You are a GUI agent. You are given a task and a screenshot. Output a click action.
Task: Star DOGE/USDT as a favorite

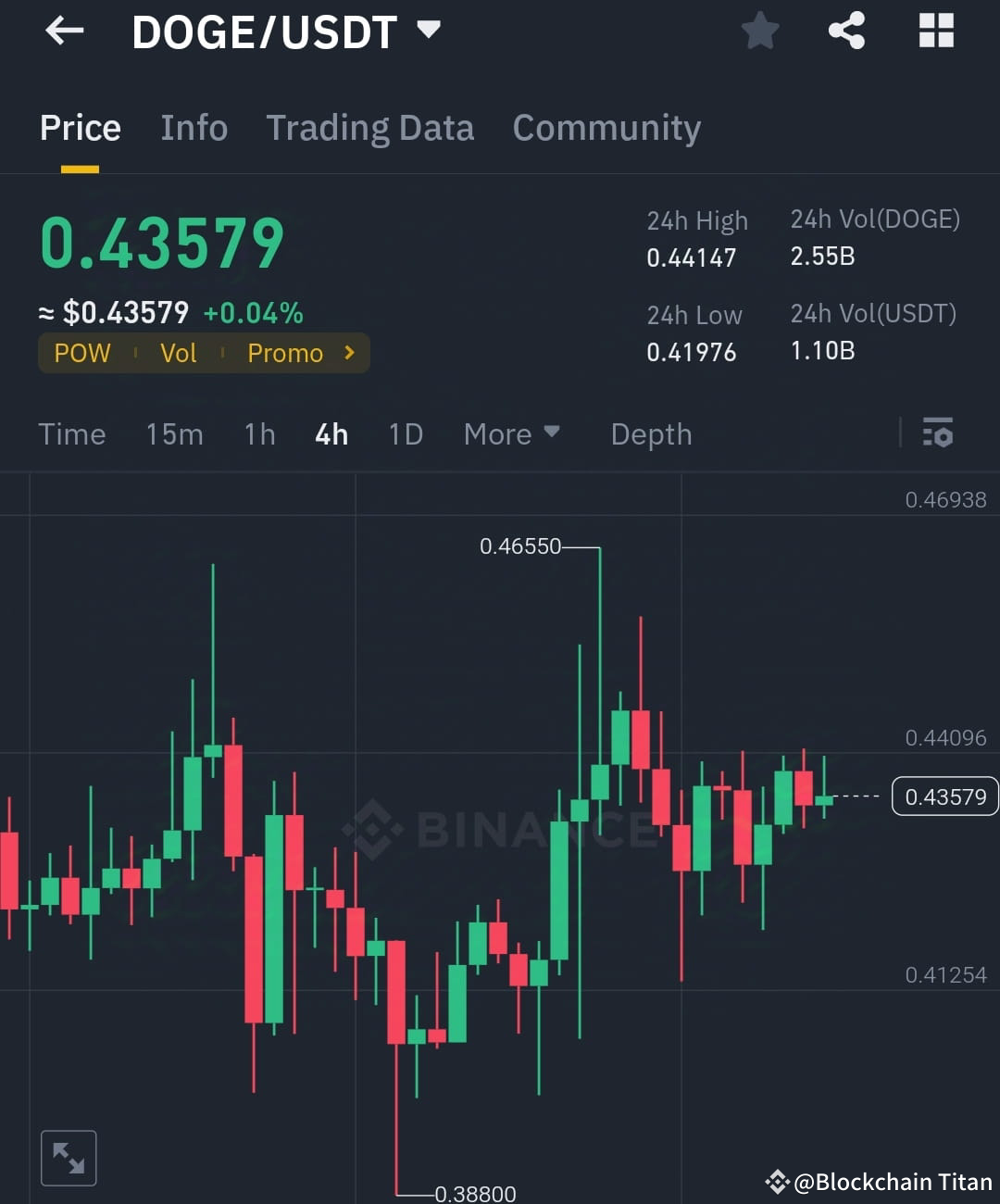point(759,30)
